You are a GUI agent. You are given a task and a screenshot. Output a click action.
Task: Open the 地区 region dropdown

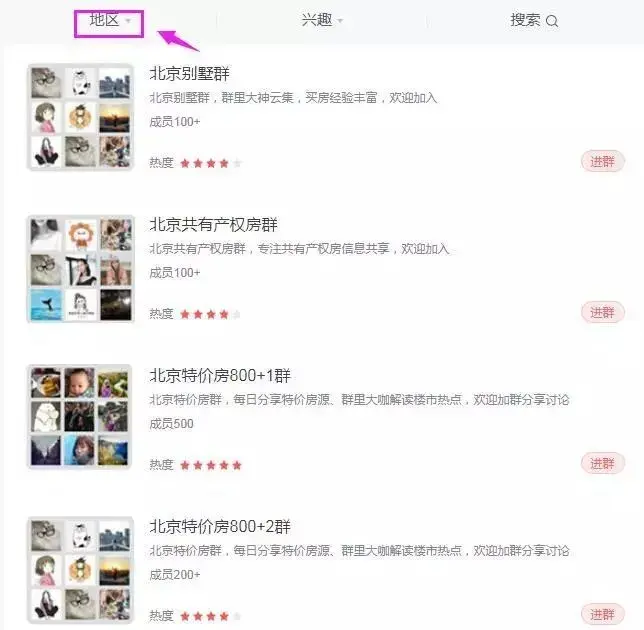click(109, 21)
